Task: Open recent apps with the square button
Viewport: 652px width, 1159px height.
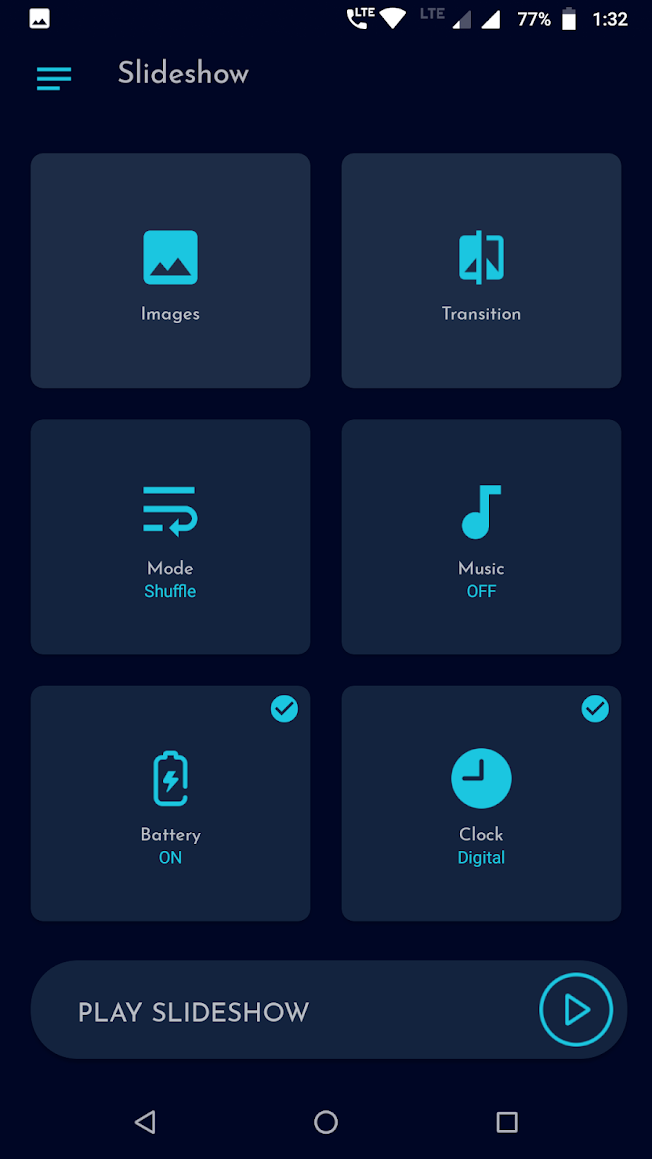Action: pos(506,1122)
